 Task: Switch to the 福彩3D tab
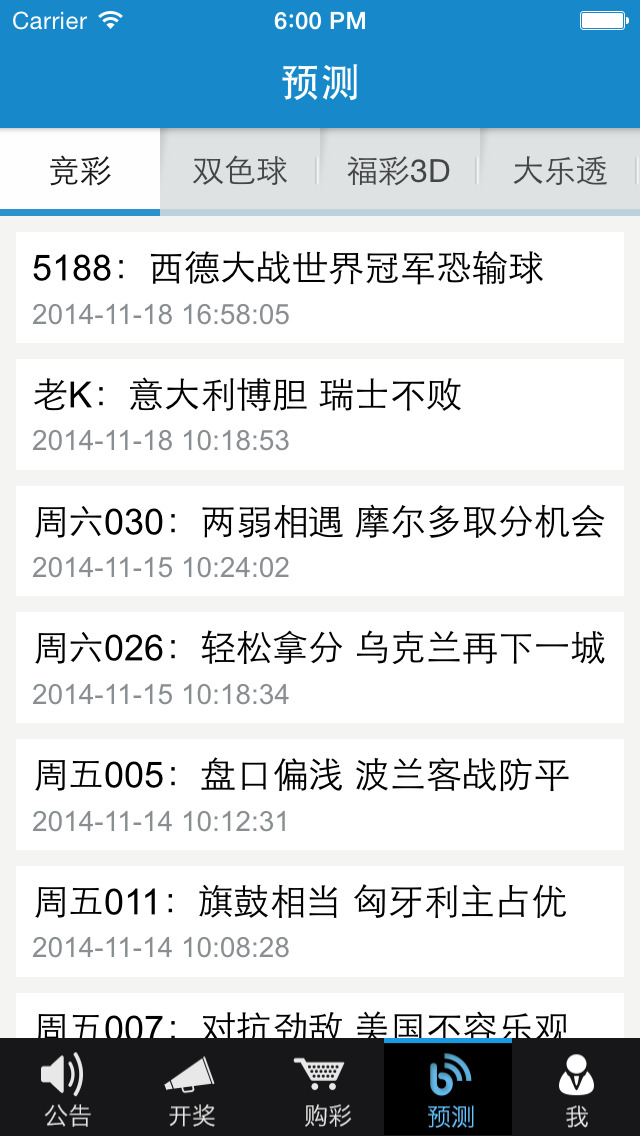click(399, 172)
